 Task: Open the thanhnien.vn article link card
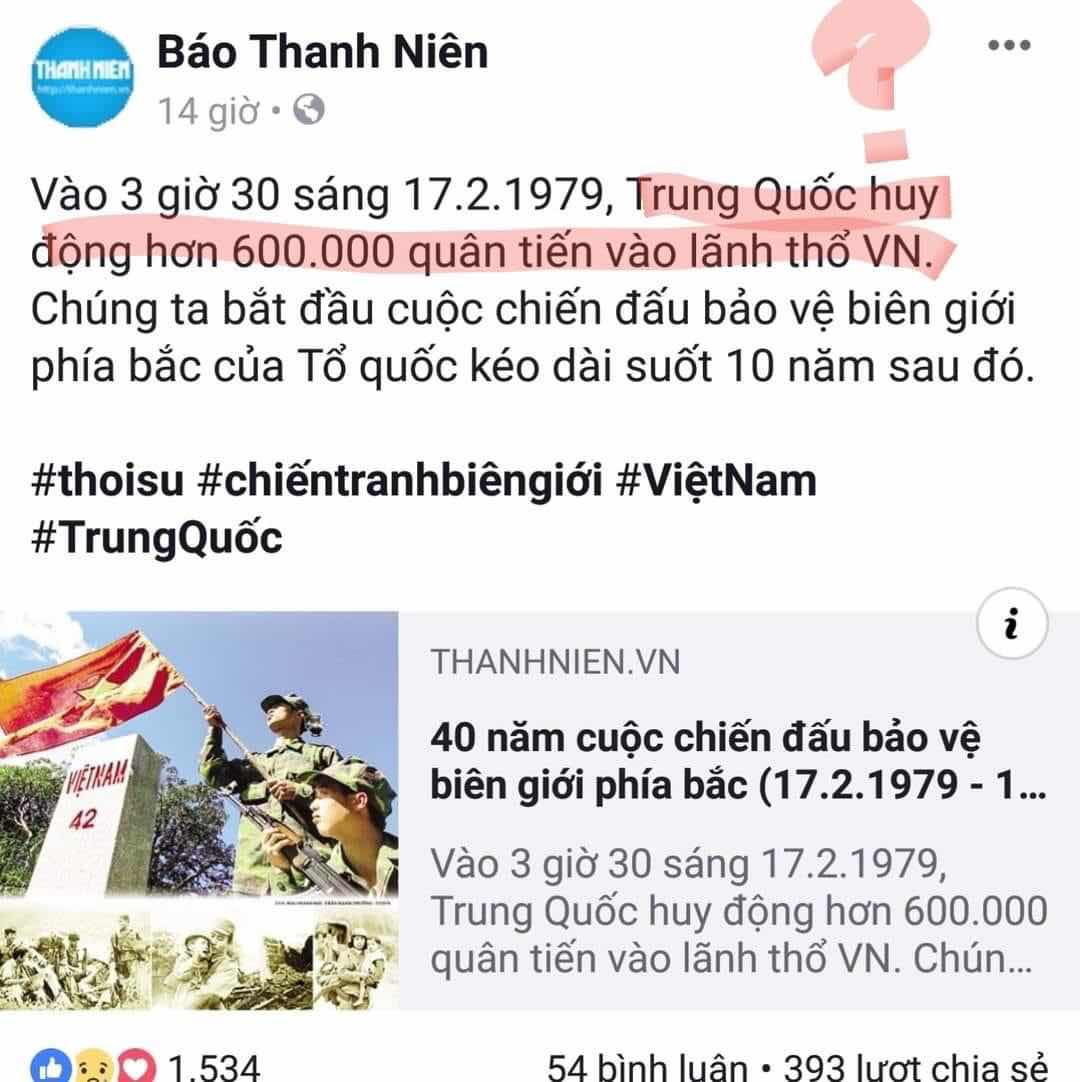pyautogui.click(x=738, y=765)
